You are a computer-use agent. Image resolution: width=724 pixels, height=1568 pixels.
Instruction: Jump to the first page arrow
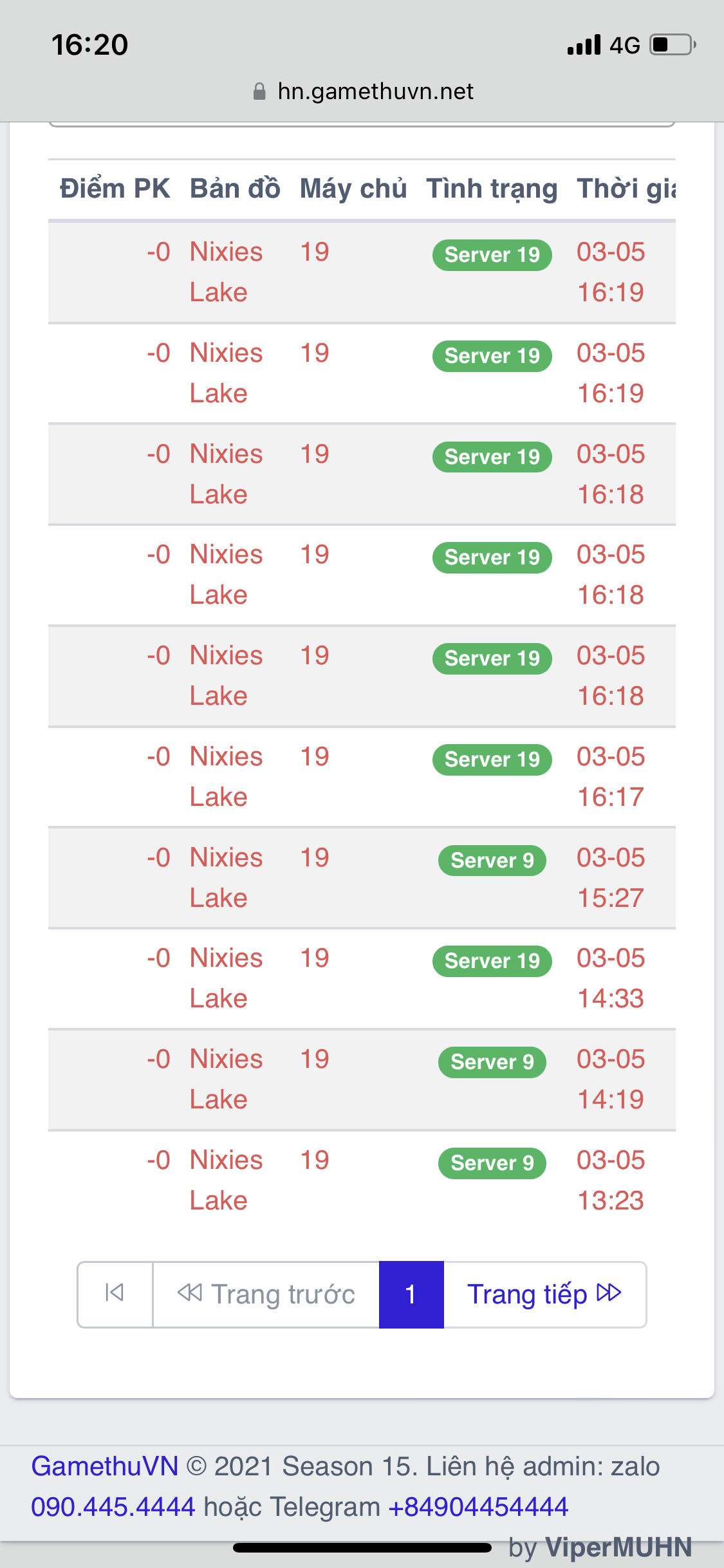click(115, 1294)
